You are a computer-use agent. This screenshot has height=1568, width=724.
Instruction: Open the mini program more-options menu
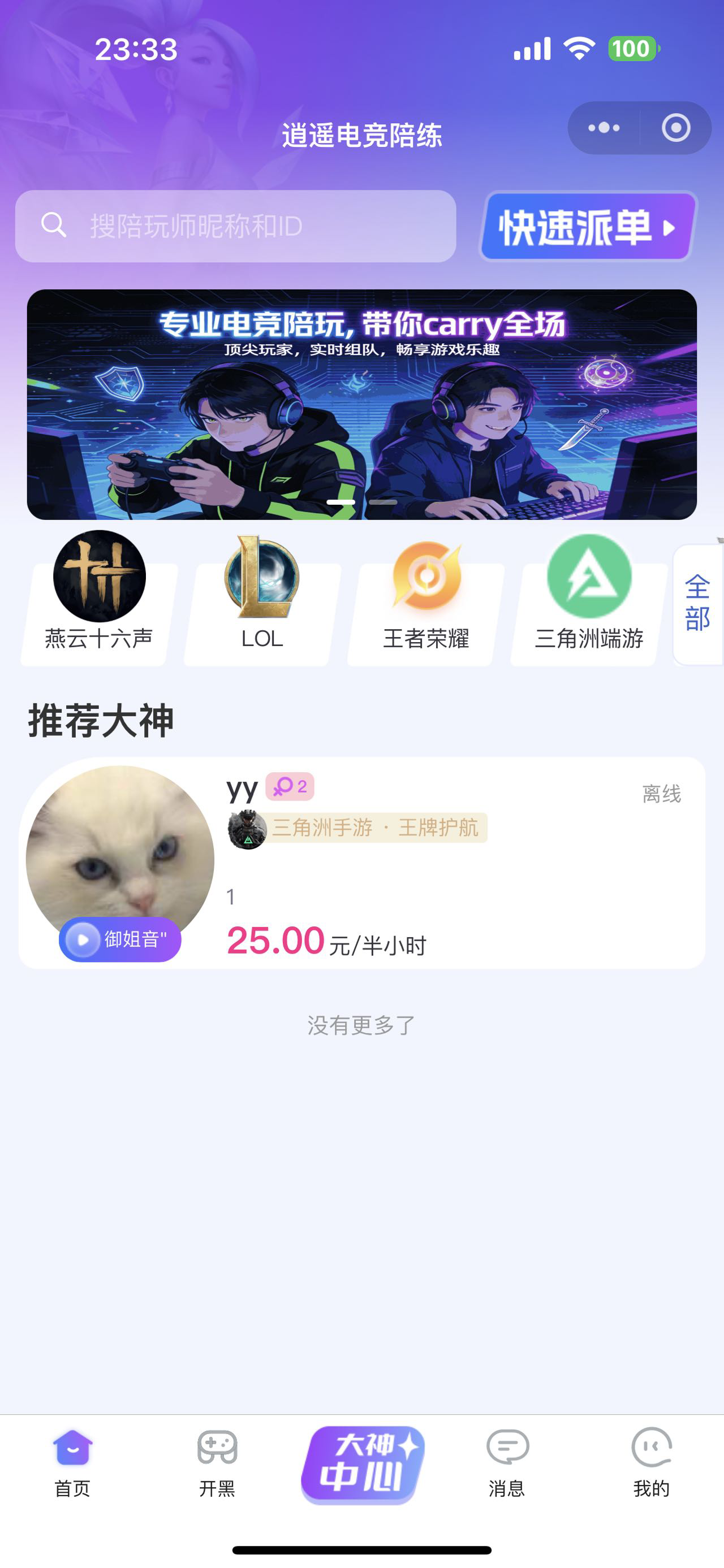click(x=604, y=128)
